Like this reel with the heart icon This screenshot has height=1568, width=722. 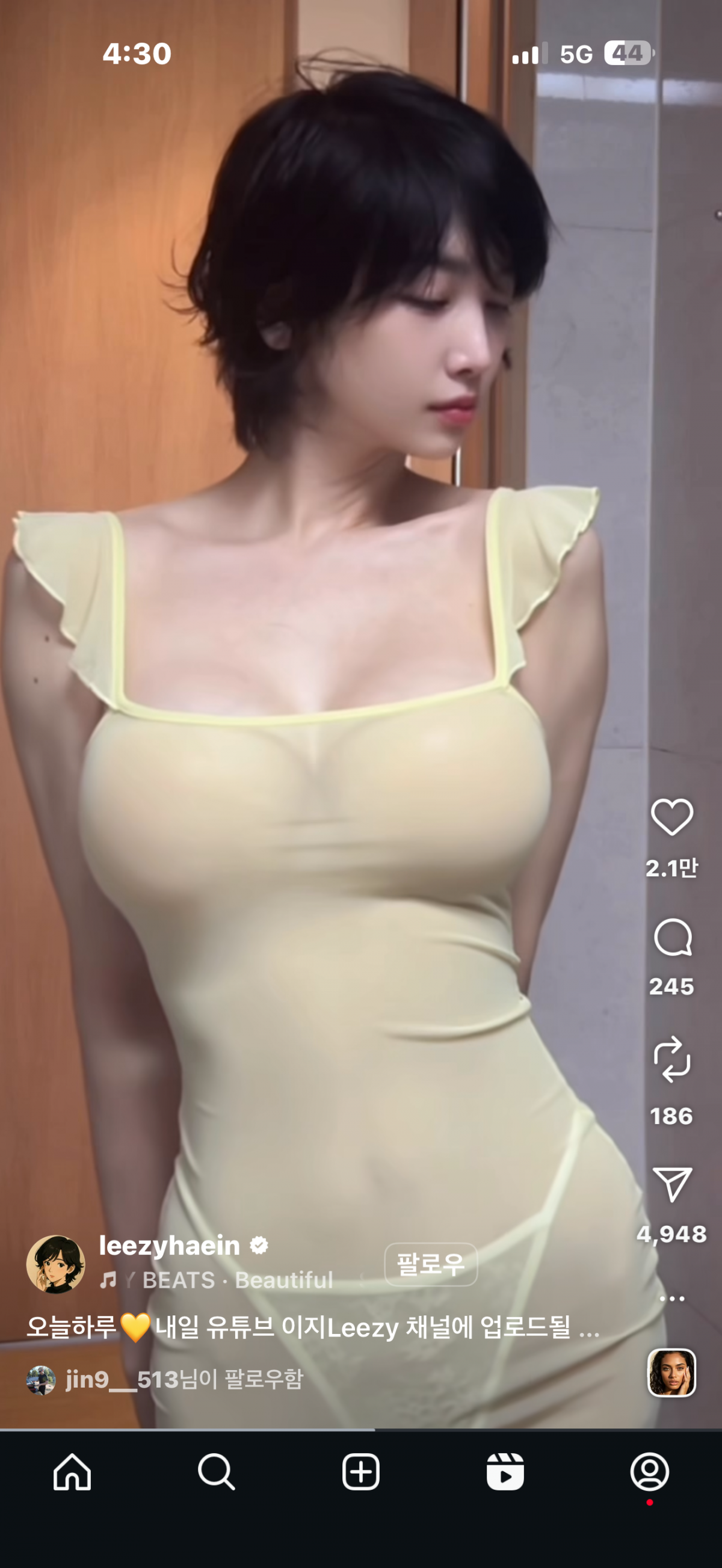(x=671, y=817)
